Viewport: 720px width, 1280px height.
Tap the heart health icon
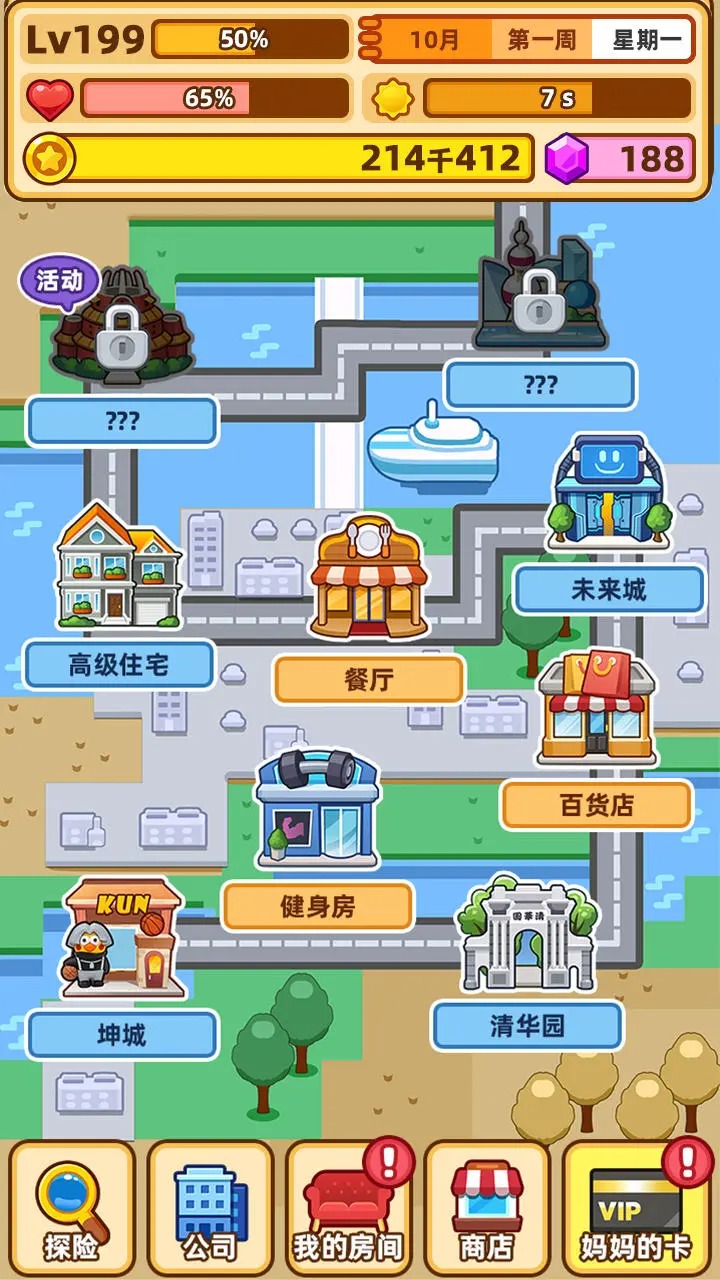click(x=48, y=98)
